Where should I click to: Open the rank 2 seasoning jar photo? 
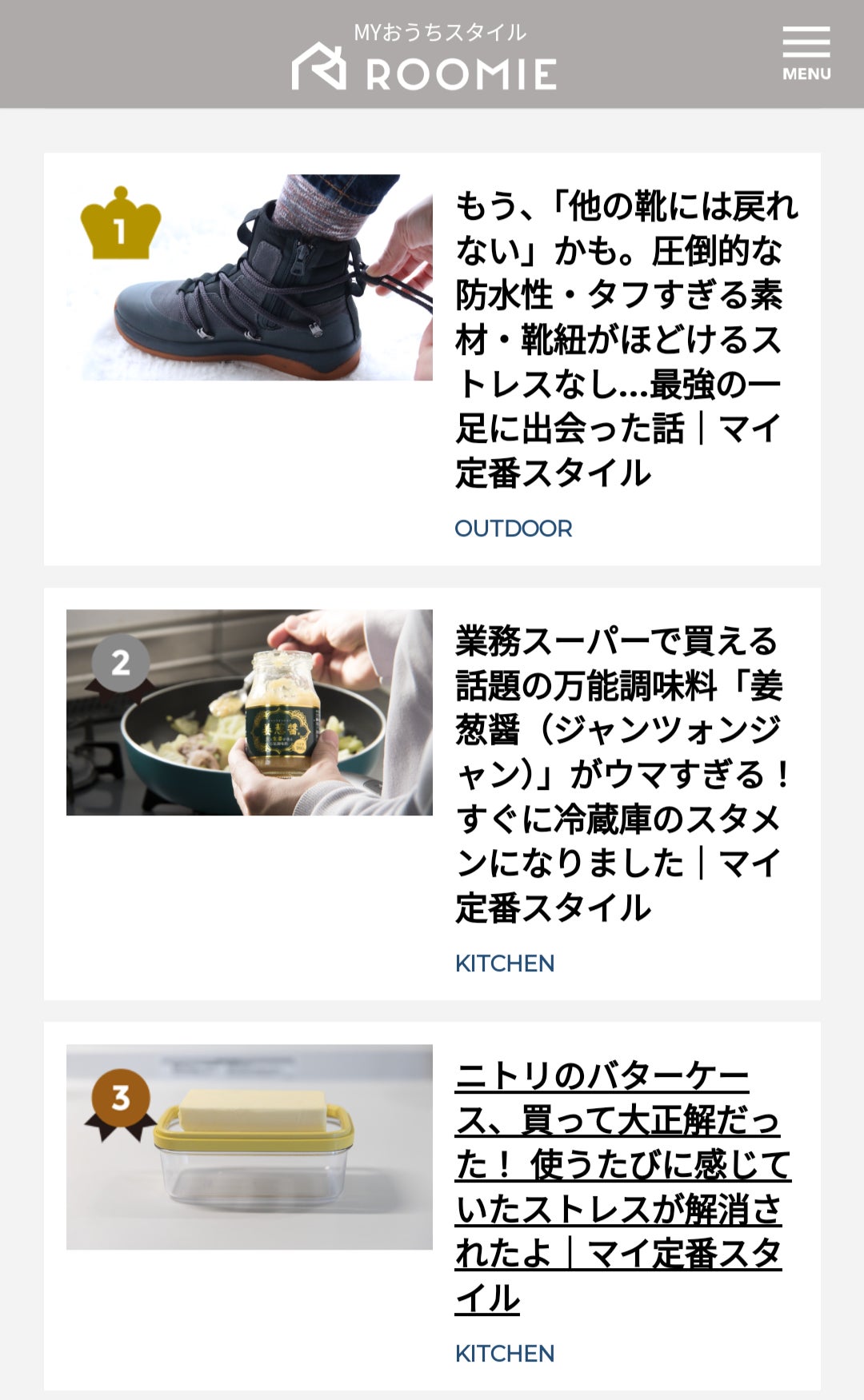pyautogui.click(x=250, y=712)
